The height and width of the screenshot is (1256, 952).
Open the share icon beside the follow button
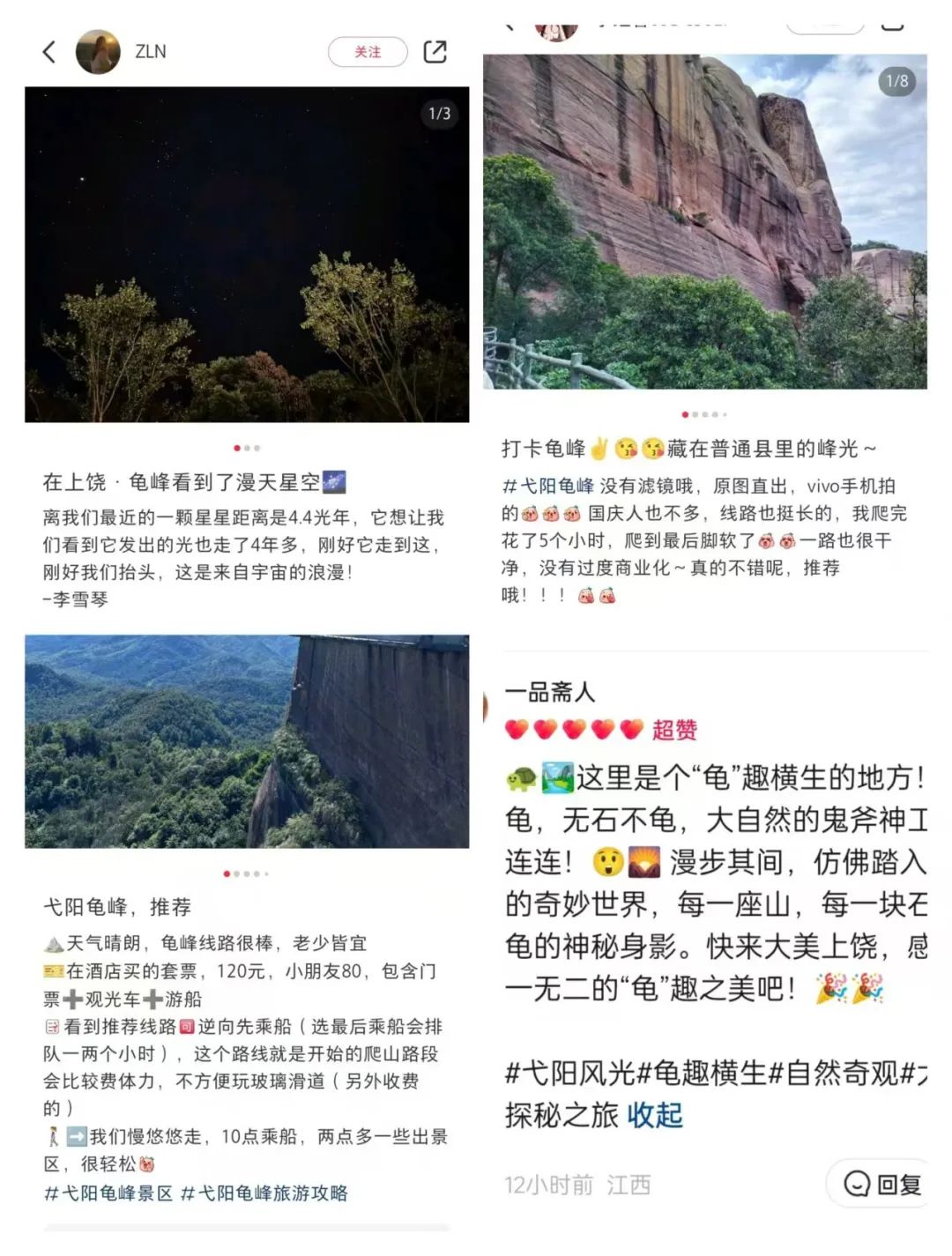click(436, 53)
